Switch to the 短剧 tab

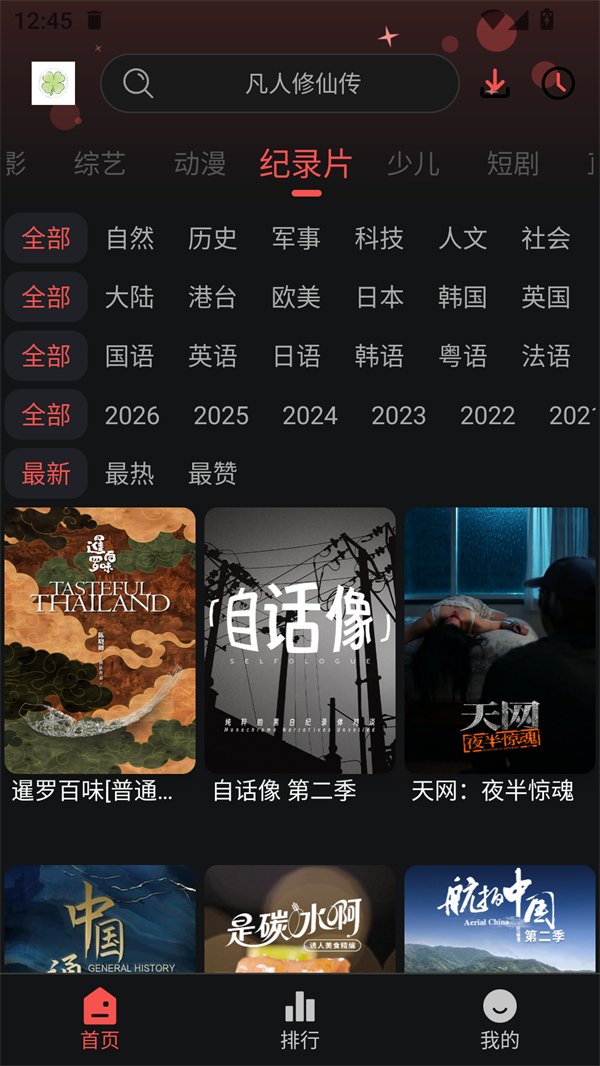click(x=512, y=164)
